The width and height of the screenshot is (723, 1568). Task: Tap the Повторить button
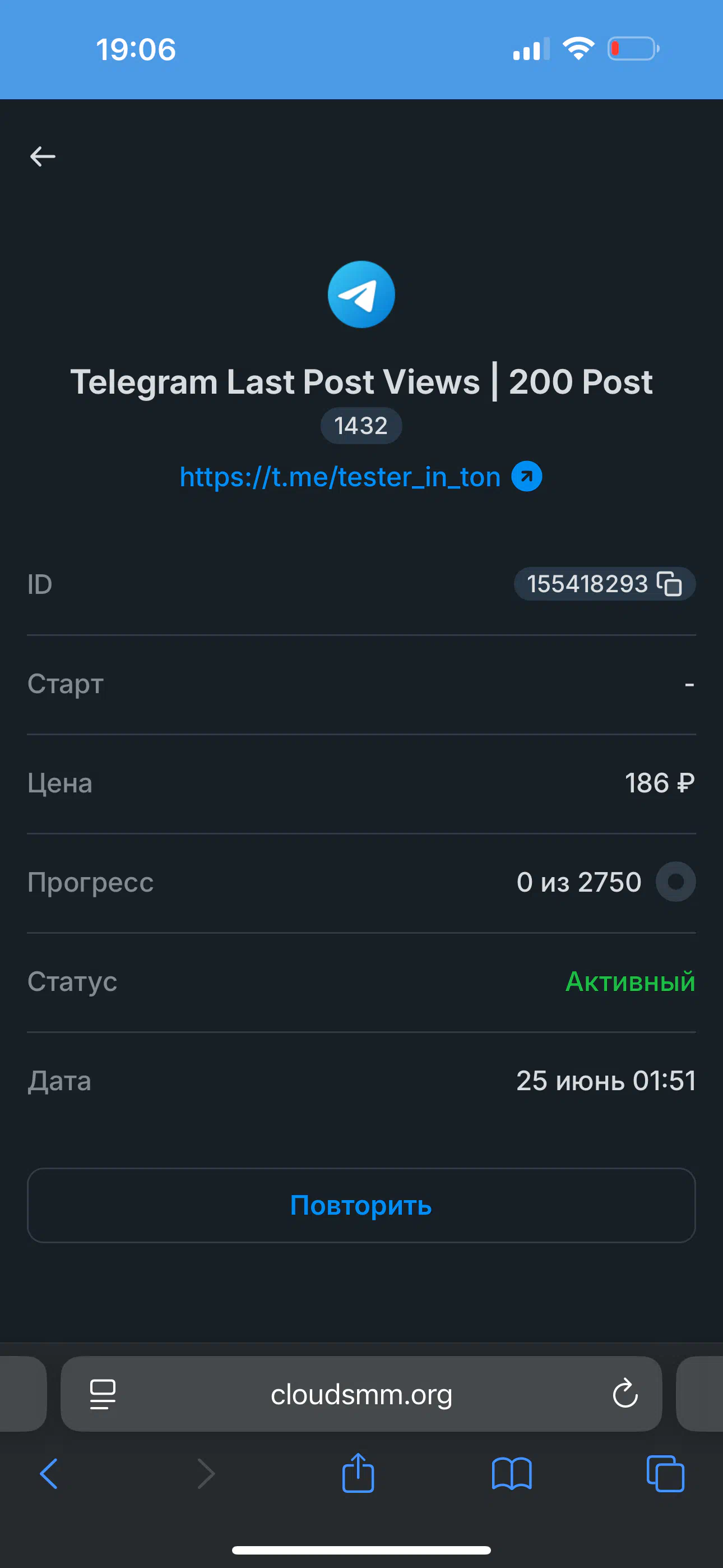point(361,1205)
